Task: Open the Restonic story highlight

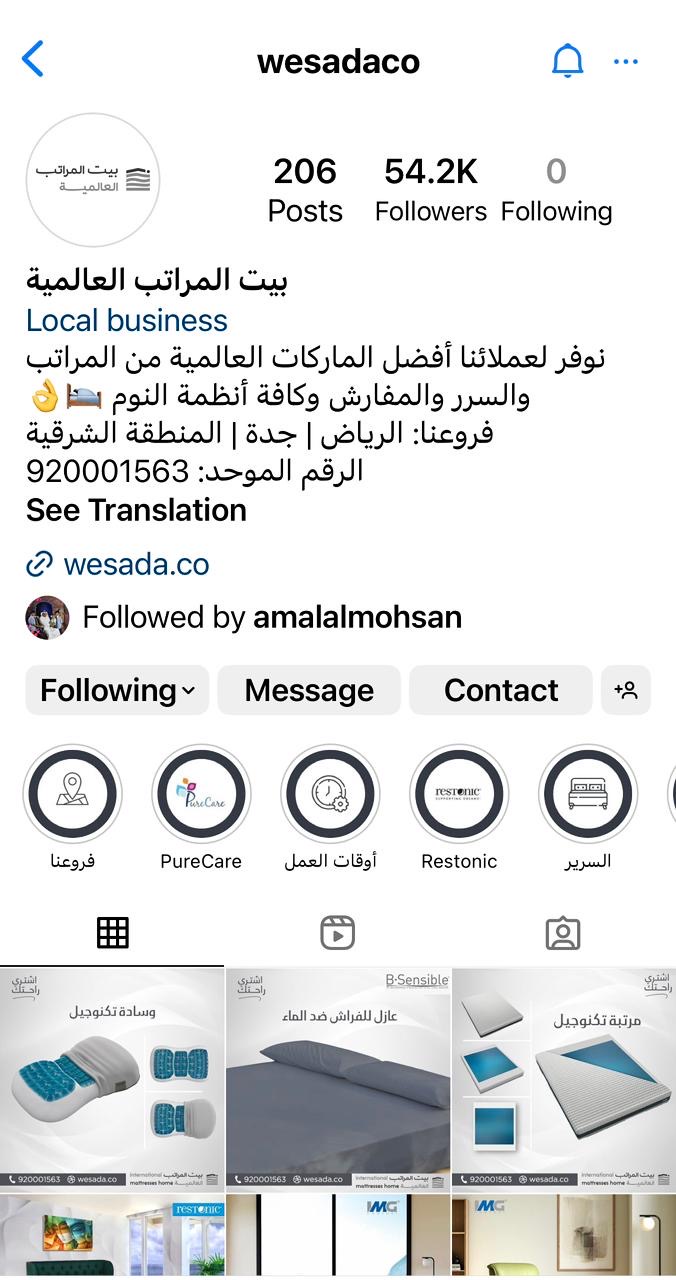Action: click(x=459, y=795)
